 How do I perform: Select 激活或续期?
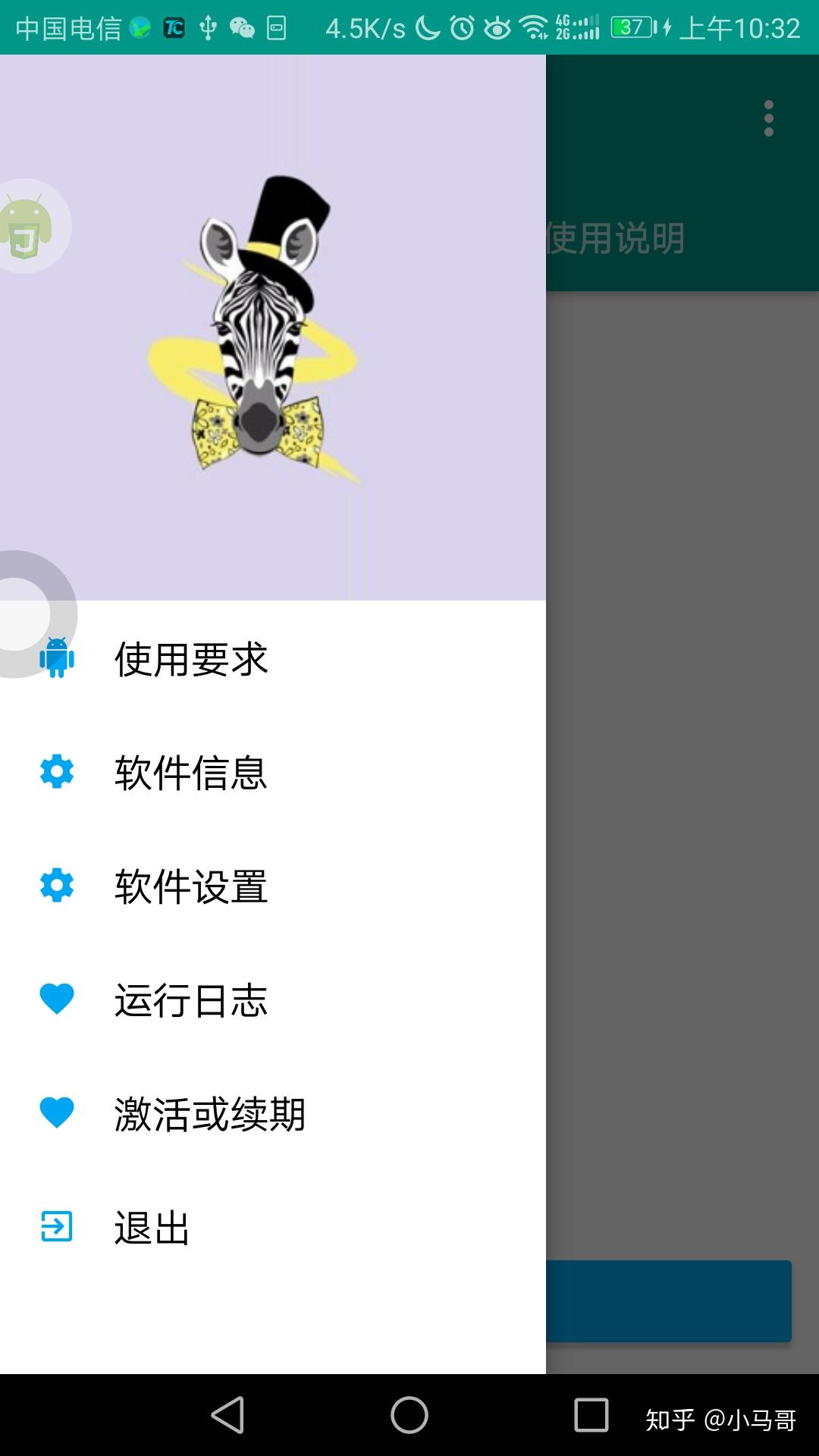(x=273, y=1113)
